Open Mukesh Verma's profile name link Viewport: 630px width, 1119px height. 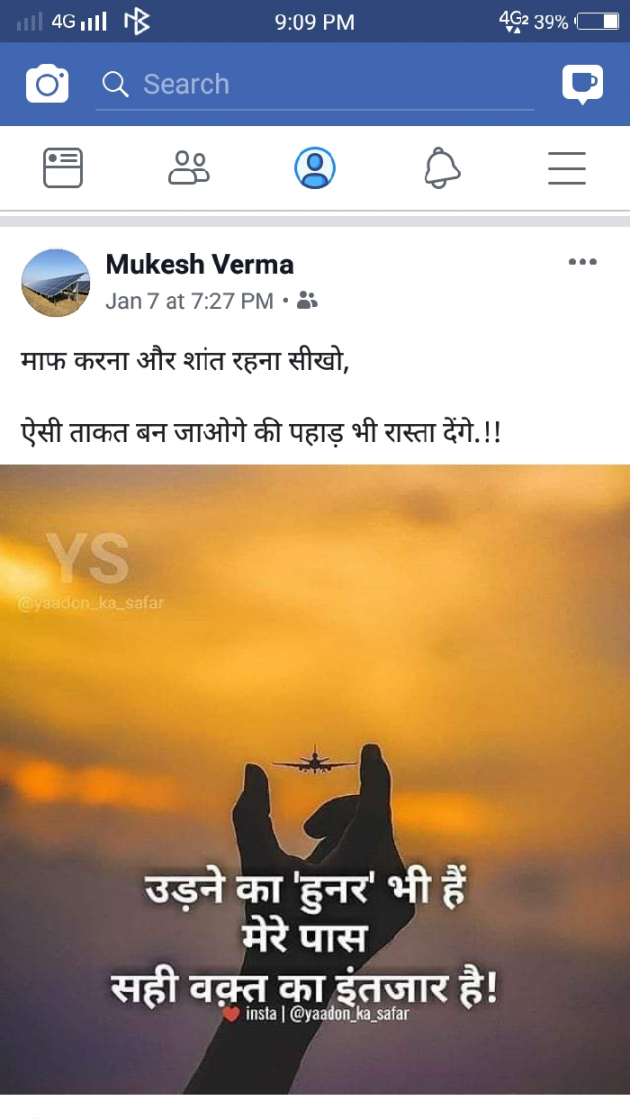(x=200, y=265)
